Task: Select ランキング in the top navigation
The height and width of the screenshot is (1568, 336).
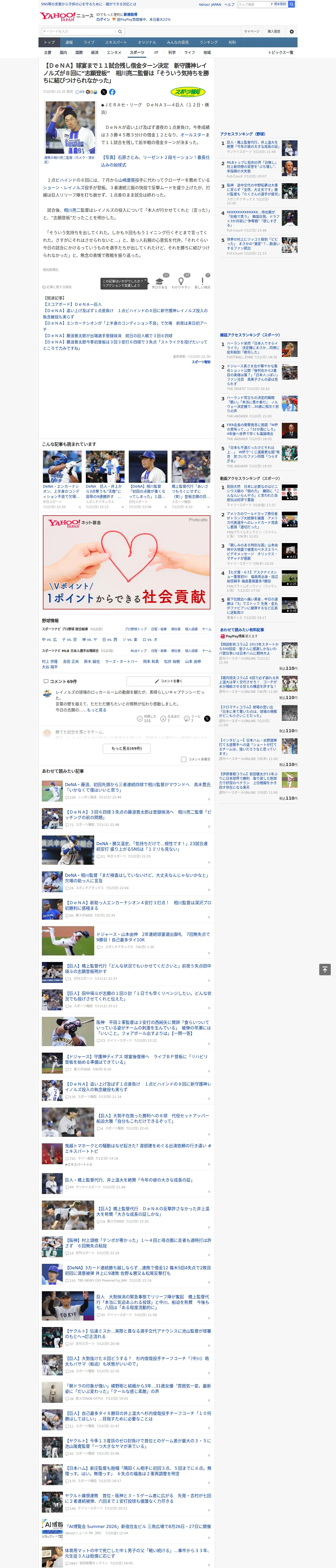Action: [209, 42]
